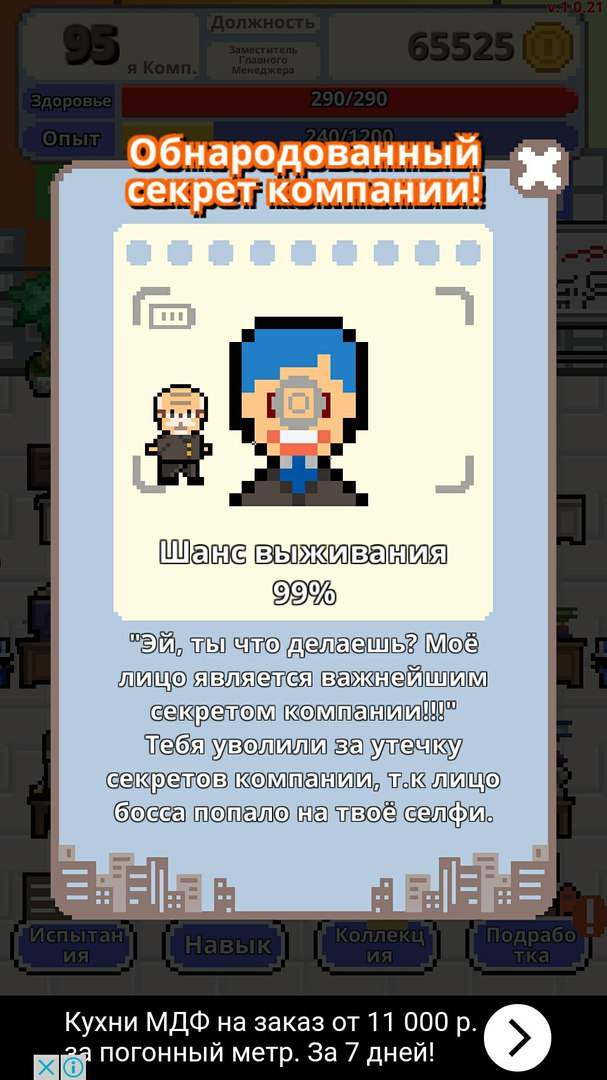The image size is (607, 1080).
Task: Open the Кухни МДФ ad arrow
Action: pyautogui.click(x=517, y=1038)
